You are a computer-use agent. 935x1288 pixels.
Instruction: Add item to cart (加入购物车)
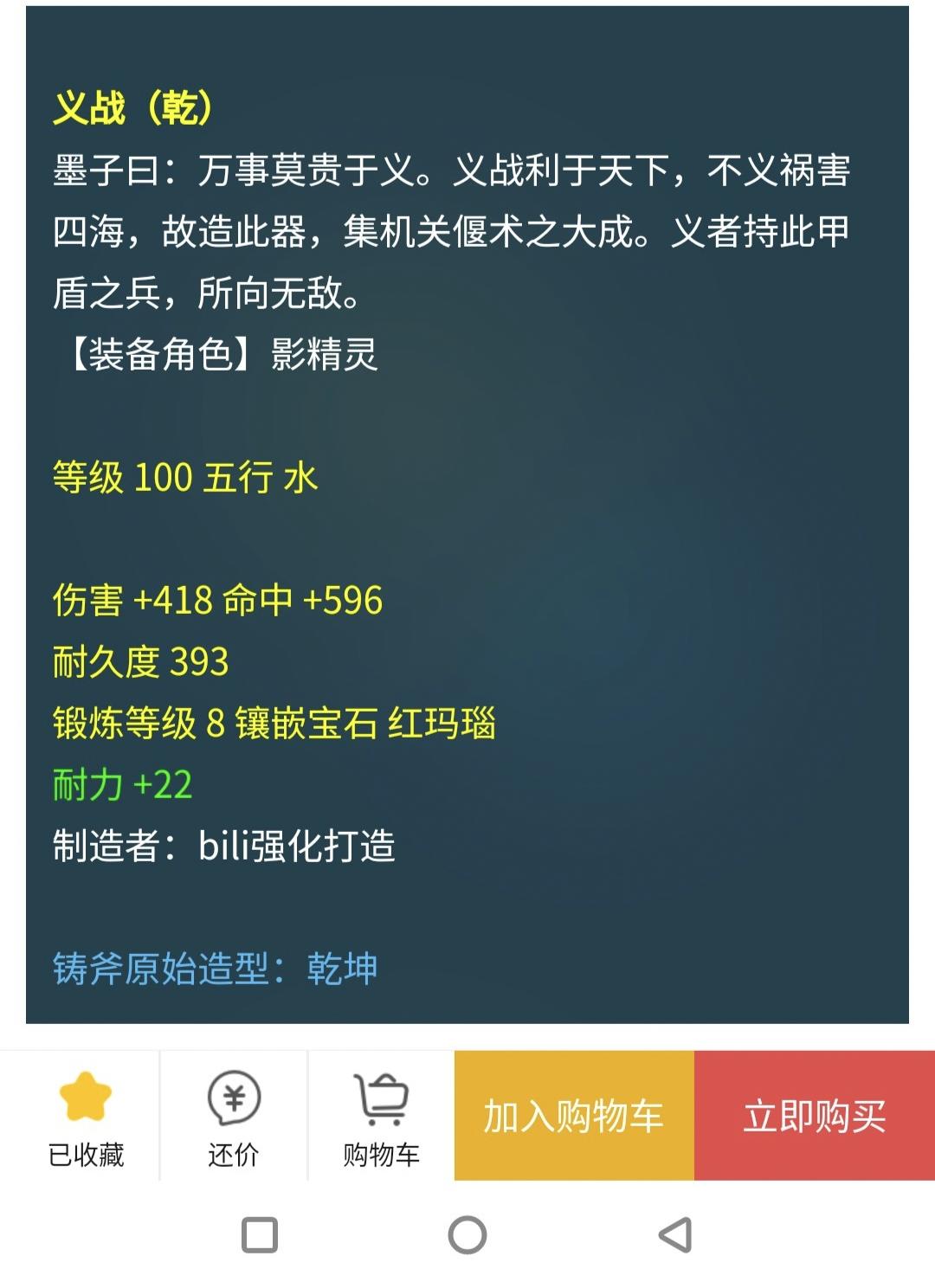pos(573,1116)
